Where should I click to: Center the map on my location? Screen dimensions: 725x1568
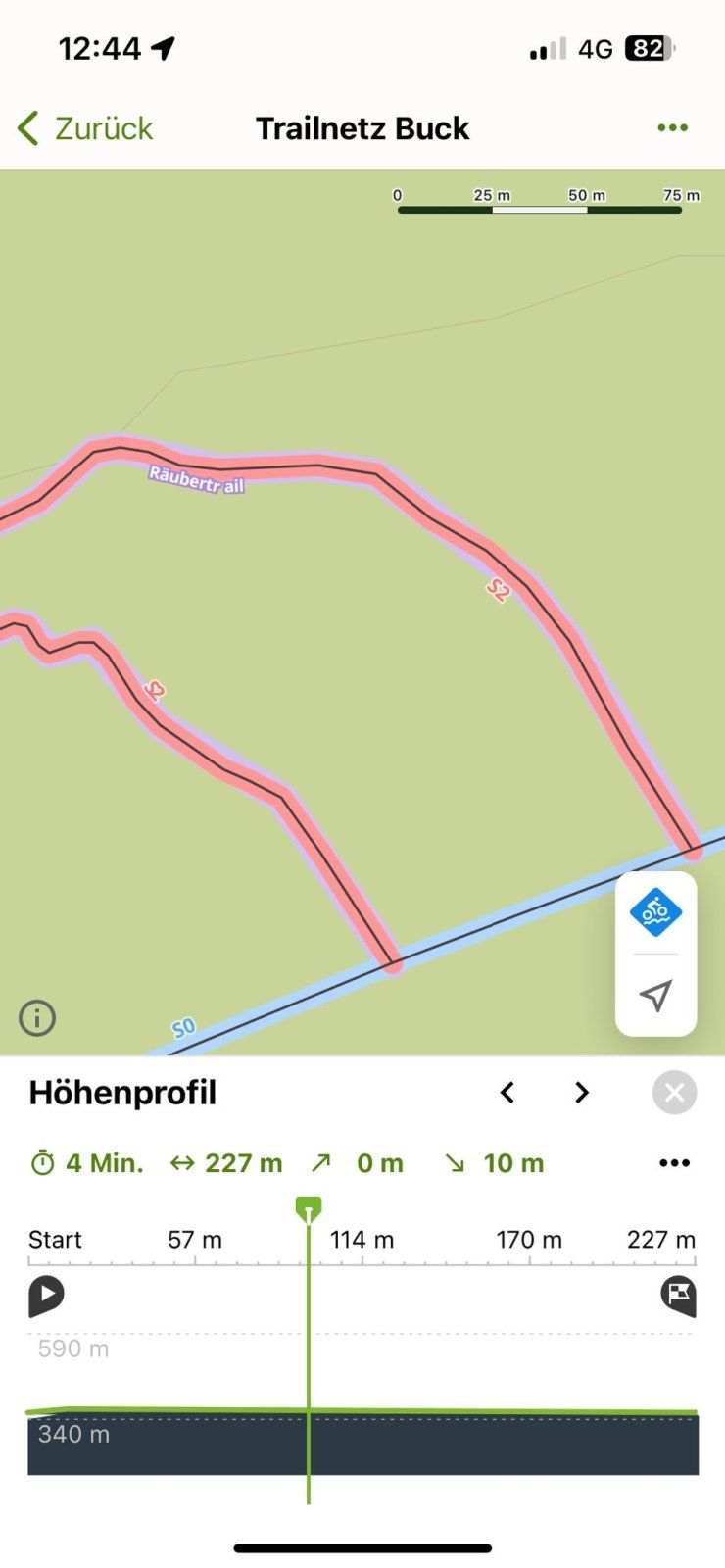coord(655,996)
